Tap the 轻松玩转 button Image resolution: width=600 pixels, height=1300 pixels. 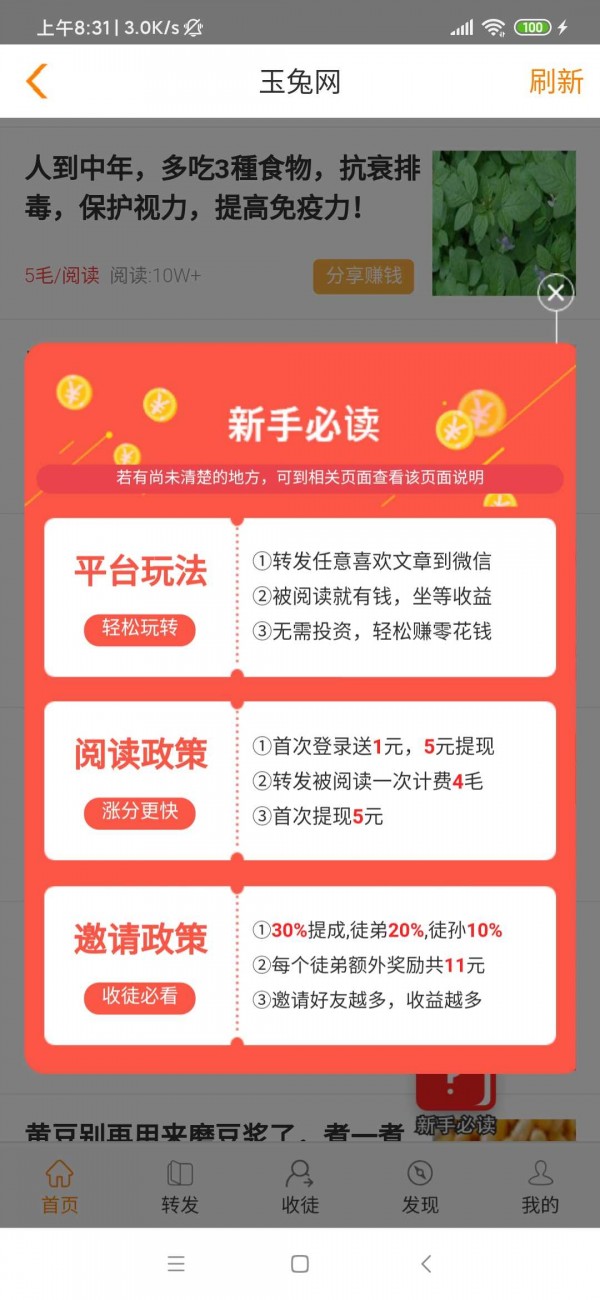click(139, 629)
